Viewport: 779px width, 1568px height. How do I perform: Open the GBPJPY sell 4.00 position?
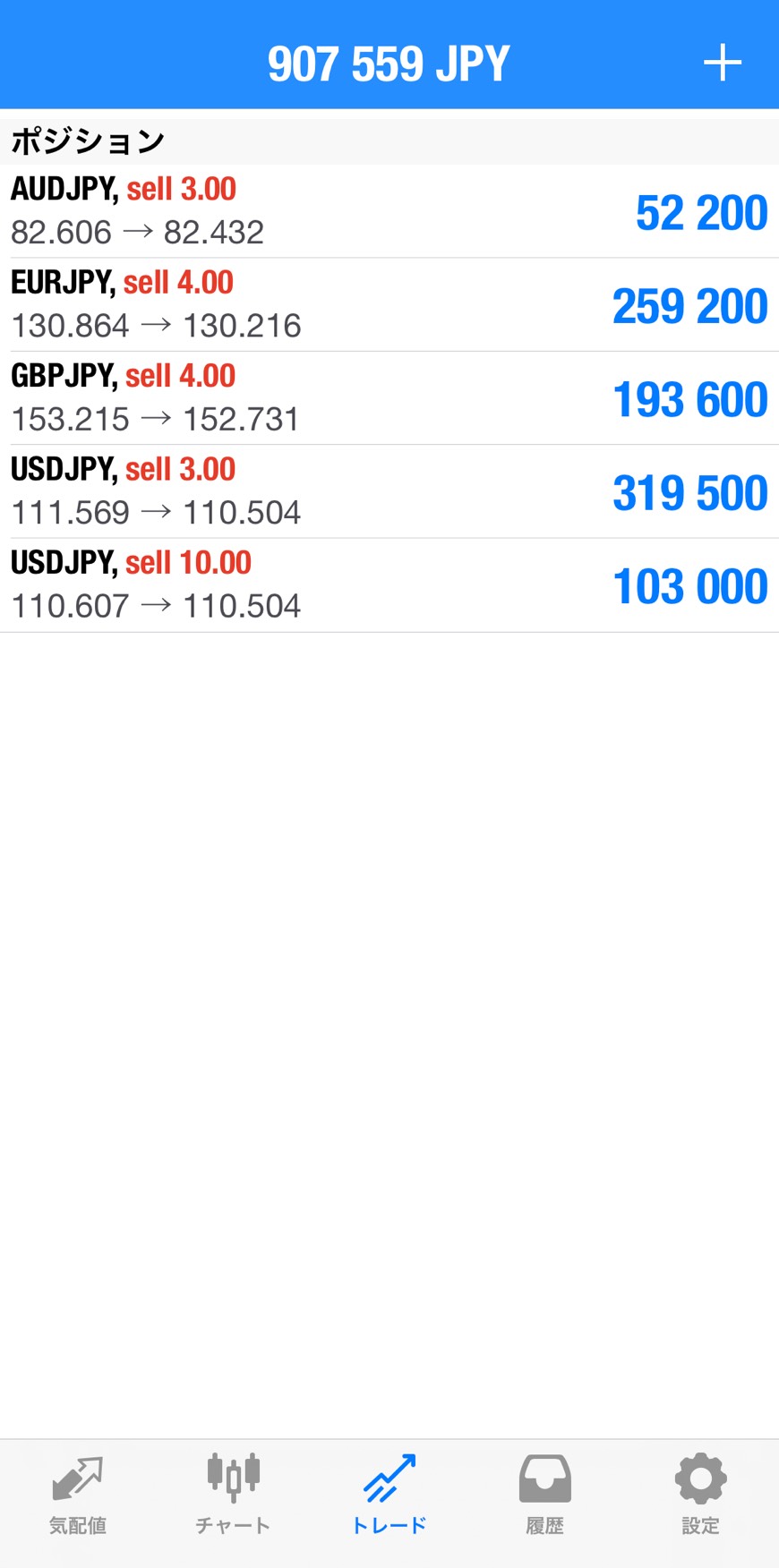(389, 397)
